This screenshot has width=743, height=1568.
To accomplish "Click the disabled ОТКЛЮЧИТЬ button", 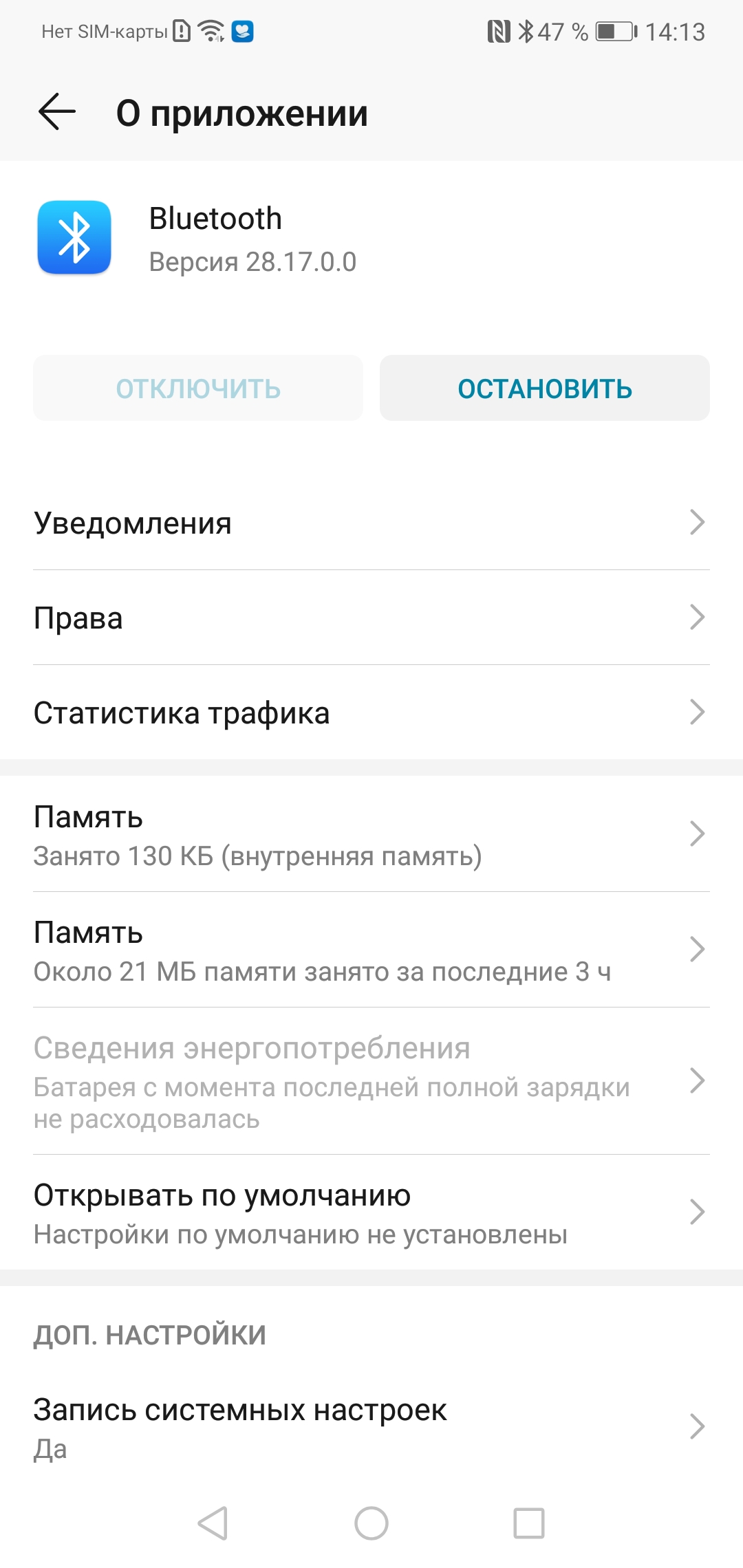I will [198, 387].
